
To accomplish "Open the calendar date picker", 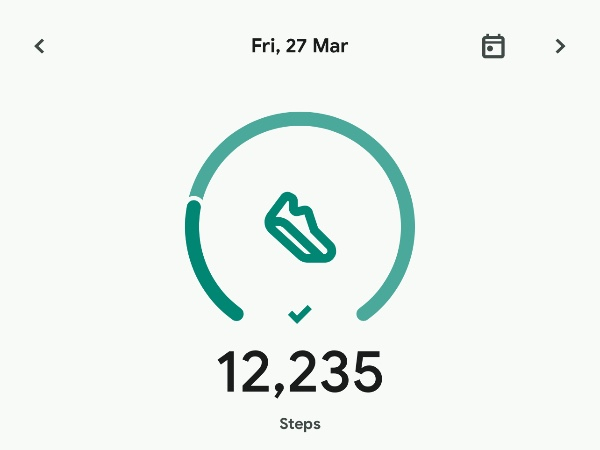I will (x=493, y=46).
